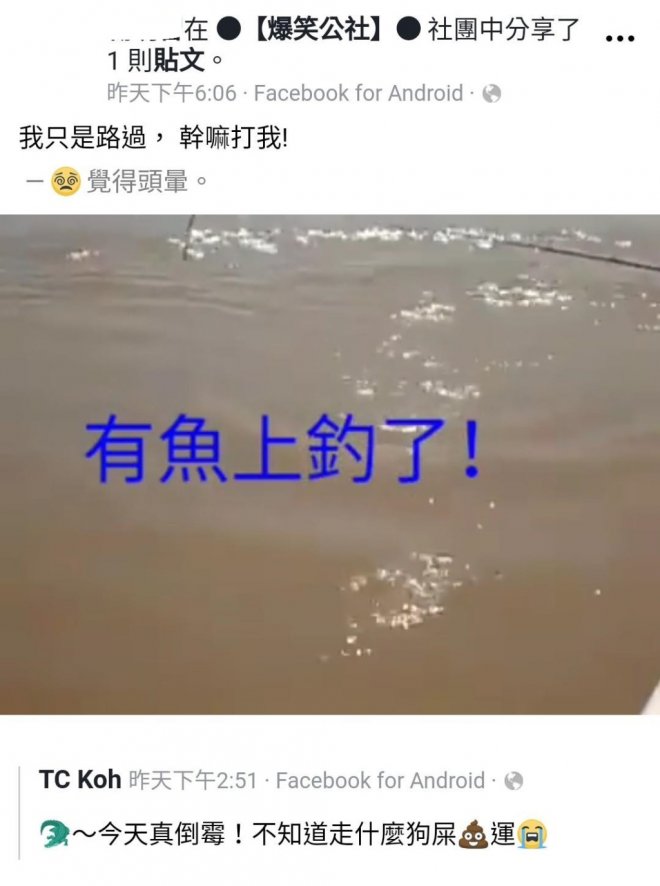660x886 pixels.
Task: Open the post's three-dot overflow menu
Action: tap(620, 38)
